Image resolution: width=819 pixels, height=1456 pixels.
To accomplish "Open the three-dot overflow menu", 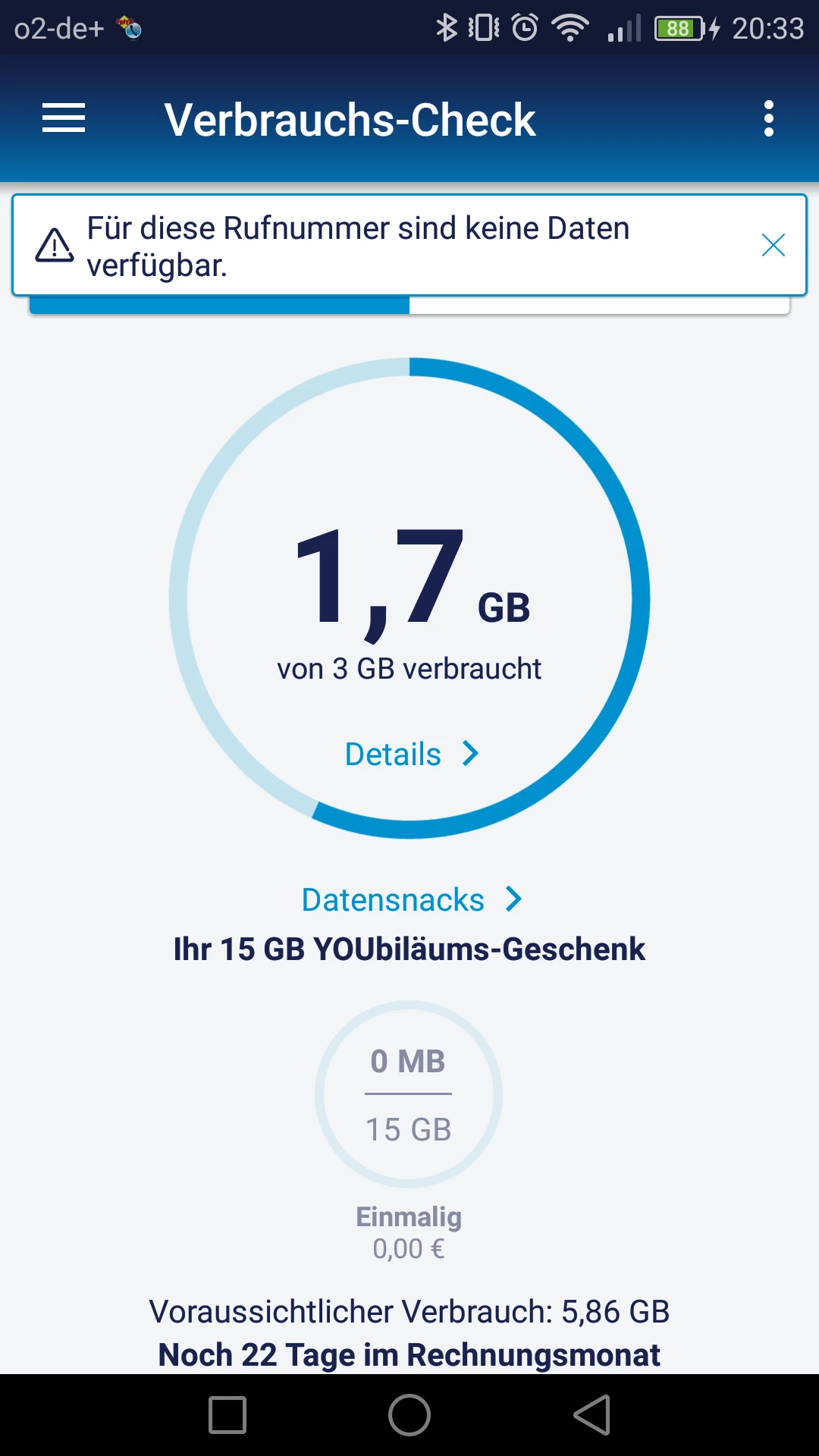I will [768, 119].
